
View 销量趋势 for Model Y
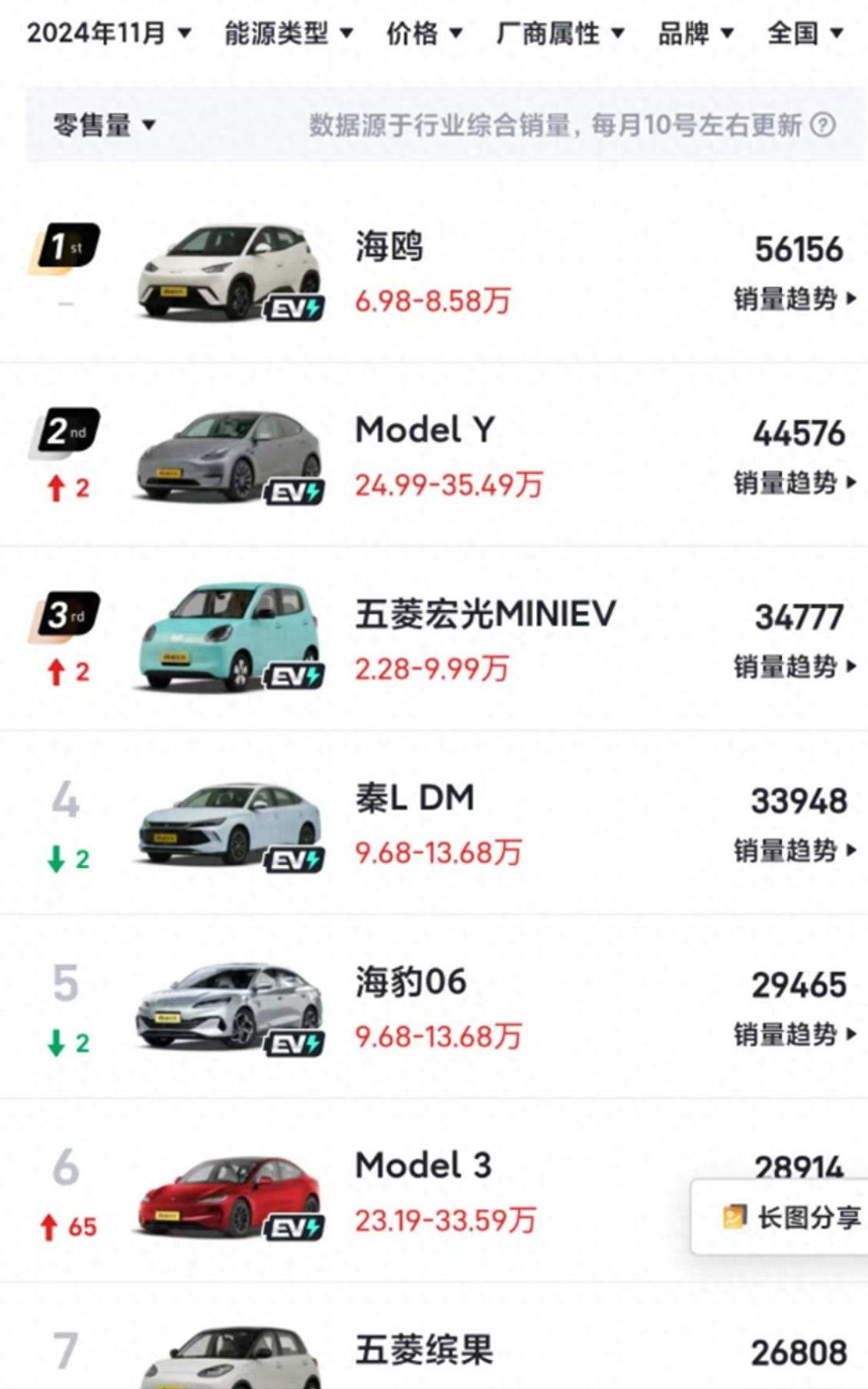pyautogui.click(x=794, y=483)
